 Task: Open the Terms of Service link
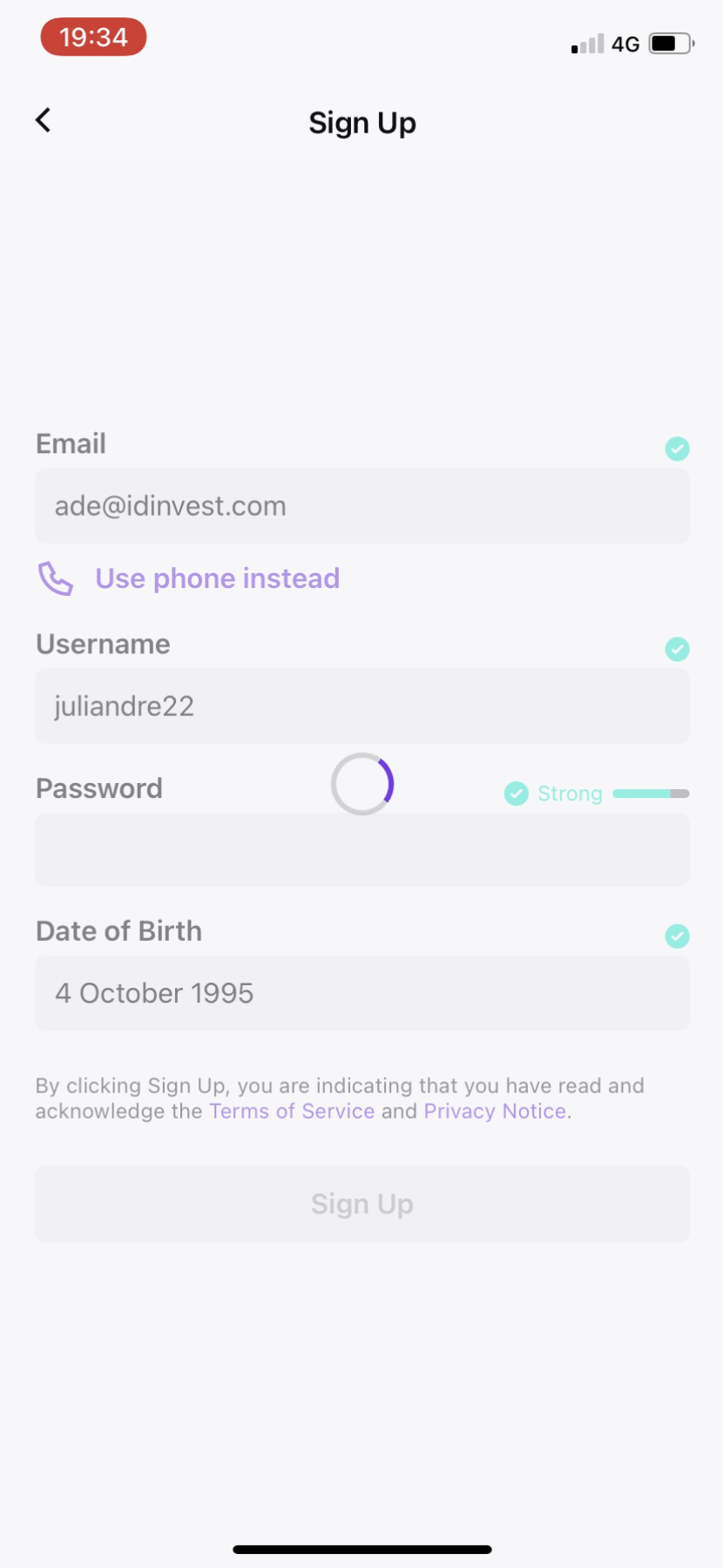(292, 1112)
